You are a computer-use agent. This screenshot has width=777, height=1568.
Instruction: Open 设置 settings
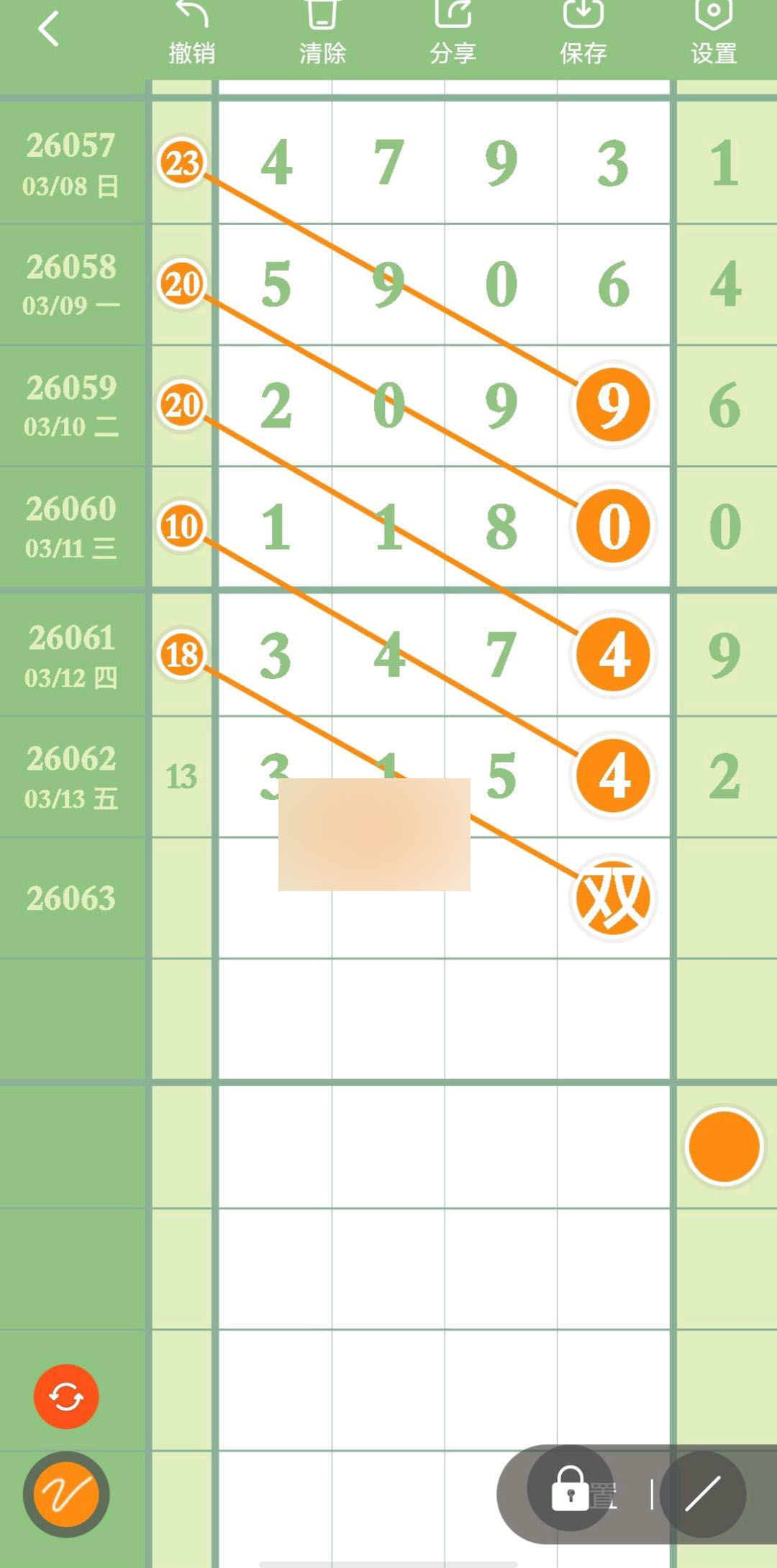pos(713,32)
